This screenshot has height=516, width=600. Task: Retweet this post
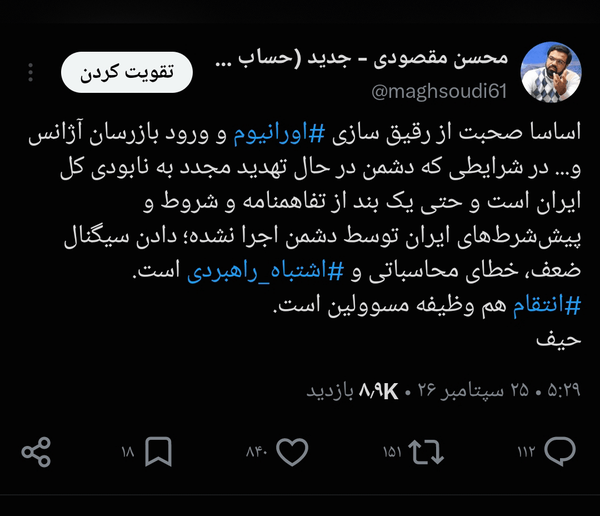pos(426,452)
